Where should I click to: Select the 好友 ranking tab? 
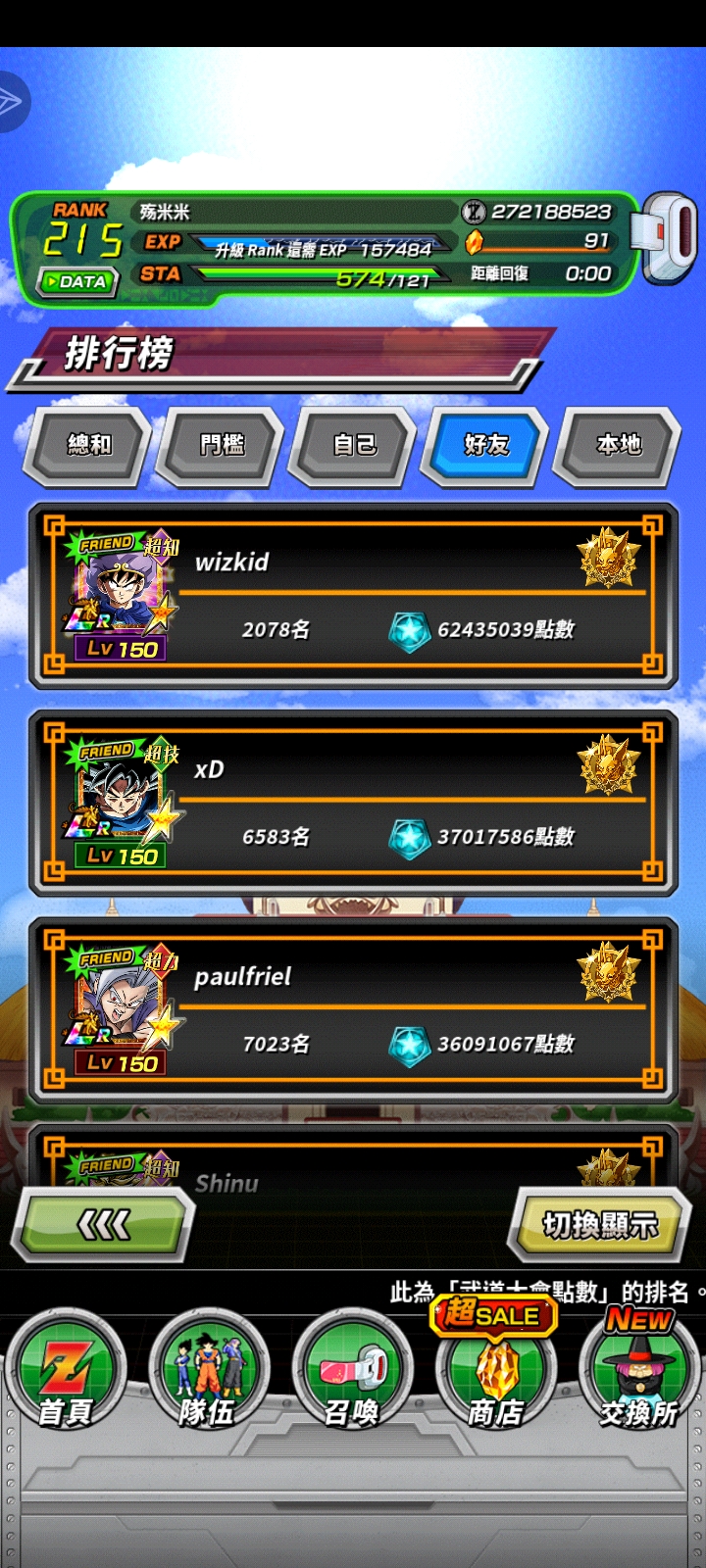(486, 446)
